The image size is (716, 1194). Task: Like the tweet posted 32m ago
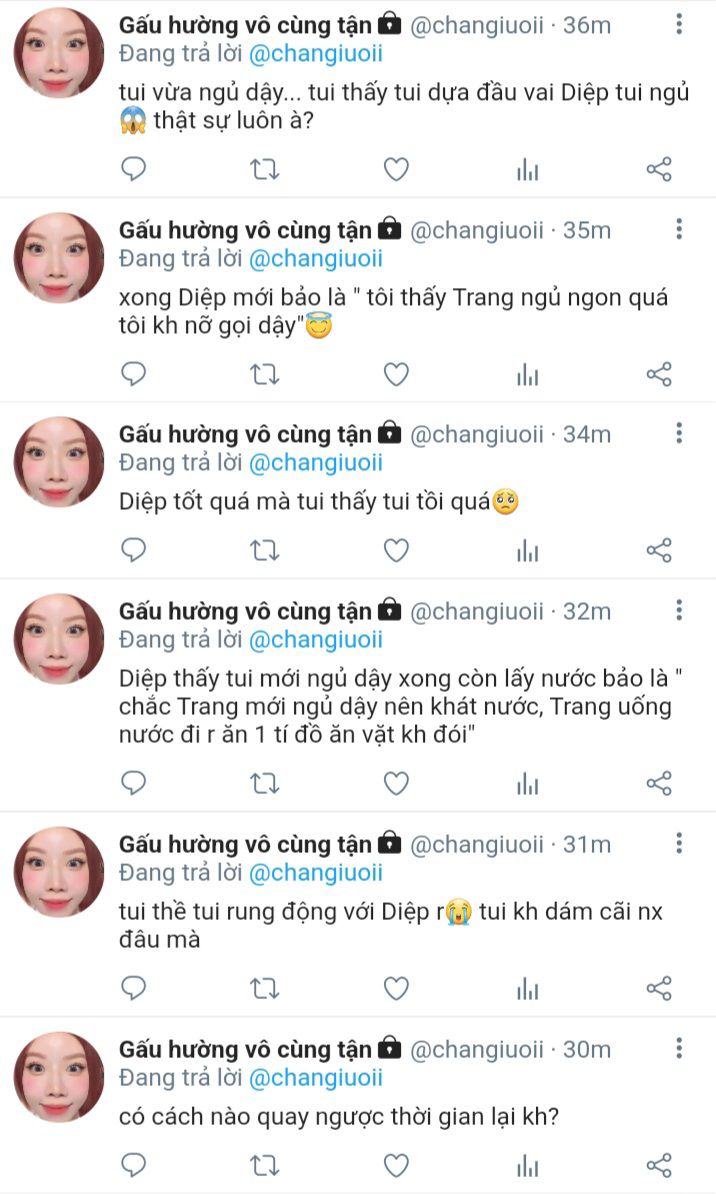tap(397, 783)
